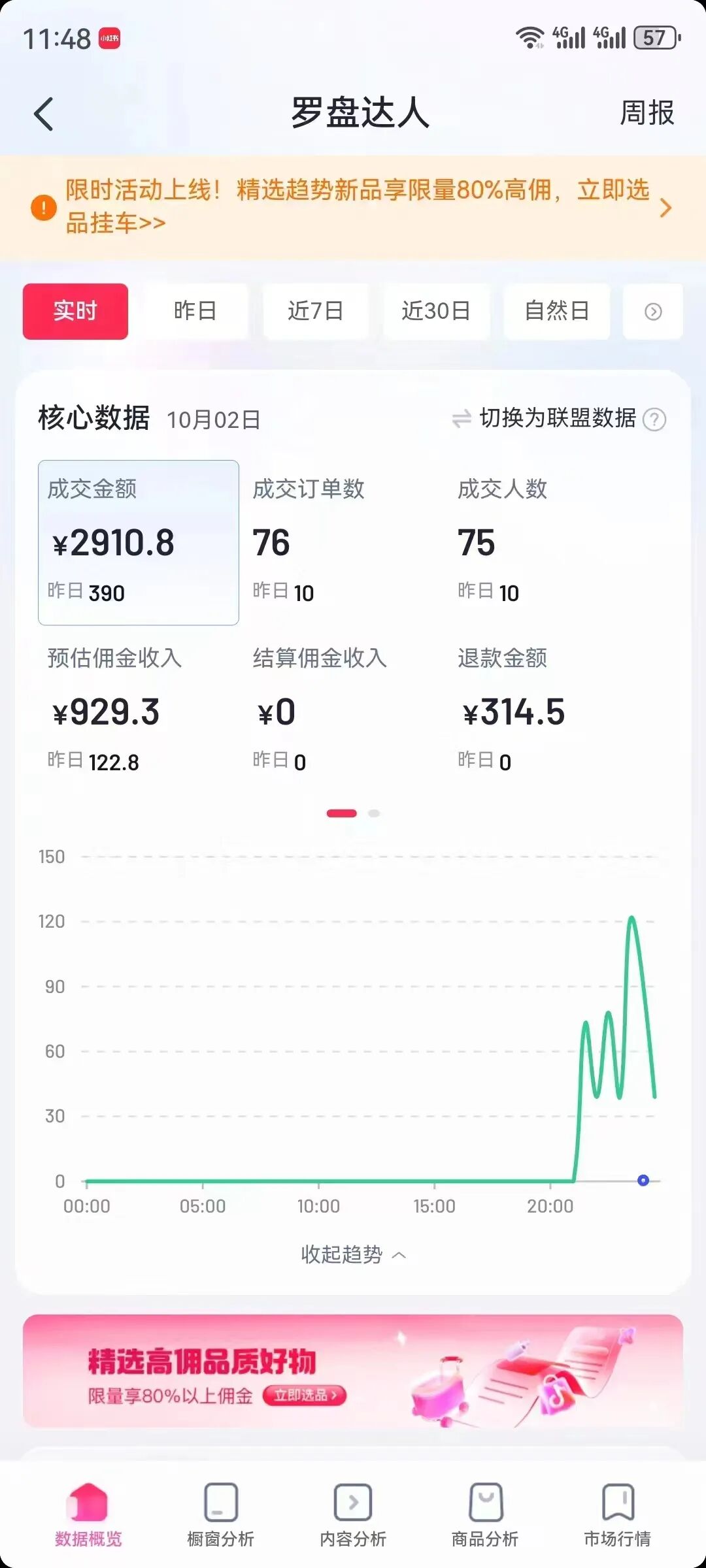The image size is (706, 1568).
Task: Collapse the chart via 收起趋势
Action: pos(354,1254)
